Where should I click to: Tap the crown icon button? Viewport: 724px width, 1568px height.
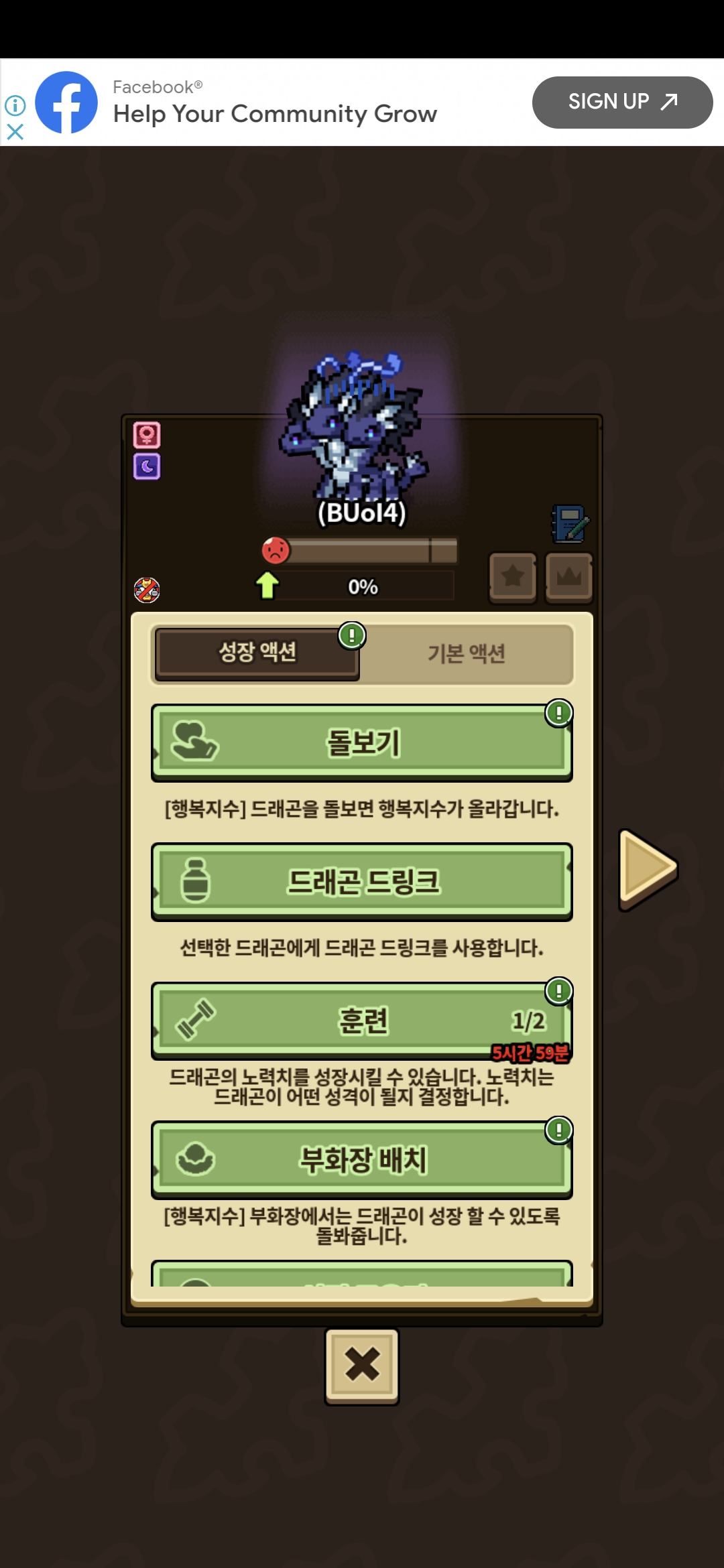pos(569,576)
